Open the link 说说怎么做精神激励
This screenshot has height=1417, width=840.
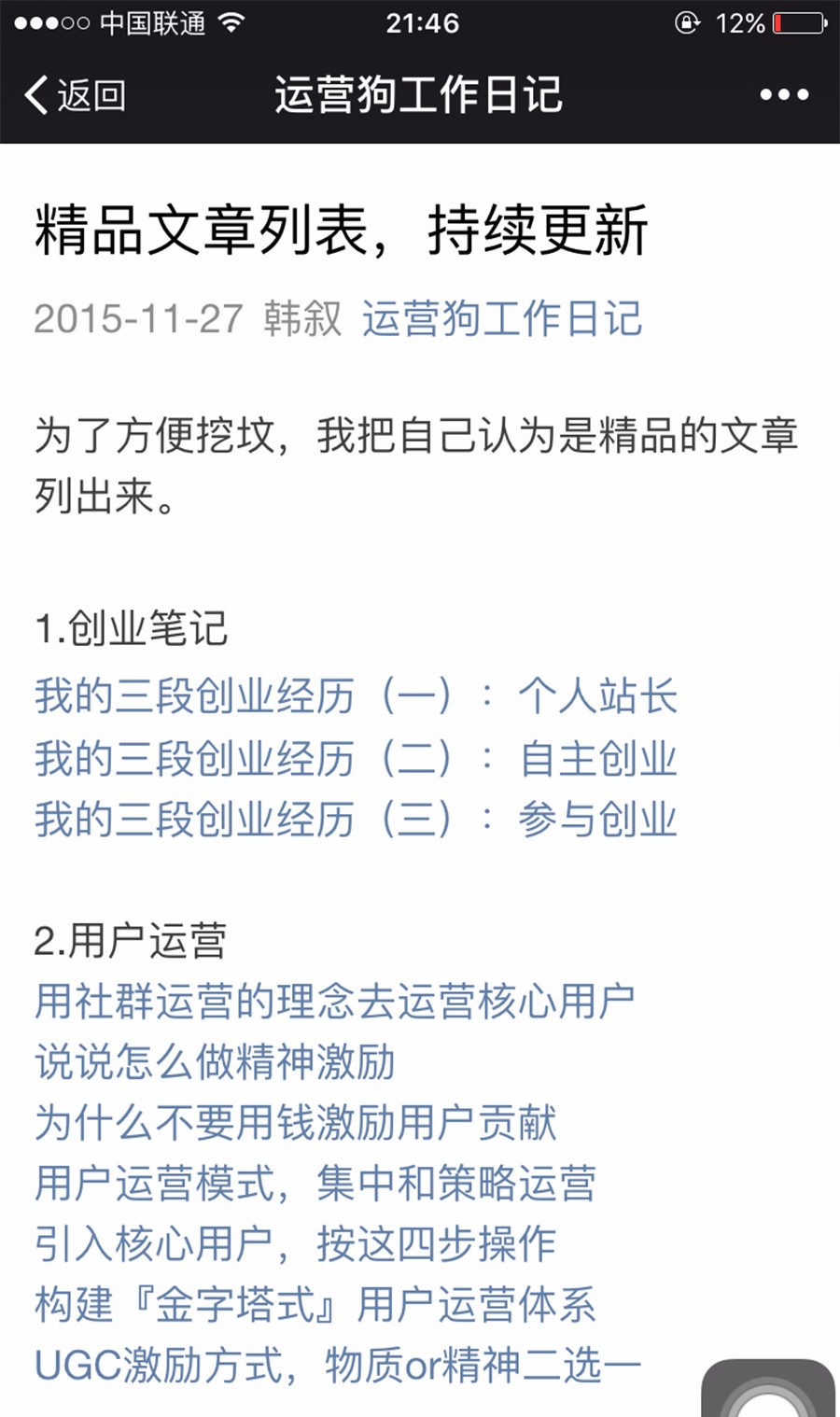tap(215, 1062)
